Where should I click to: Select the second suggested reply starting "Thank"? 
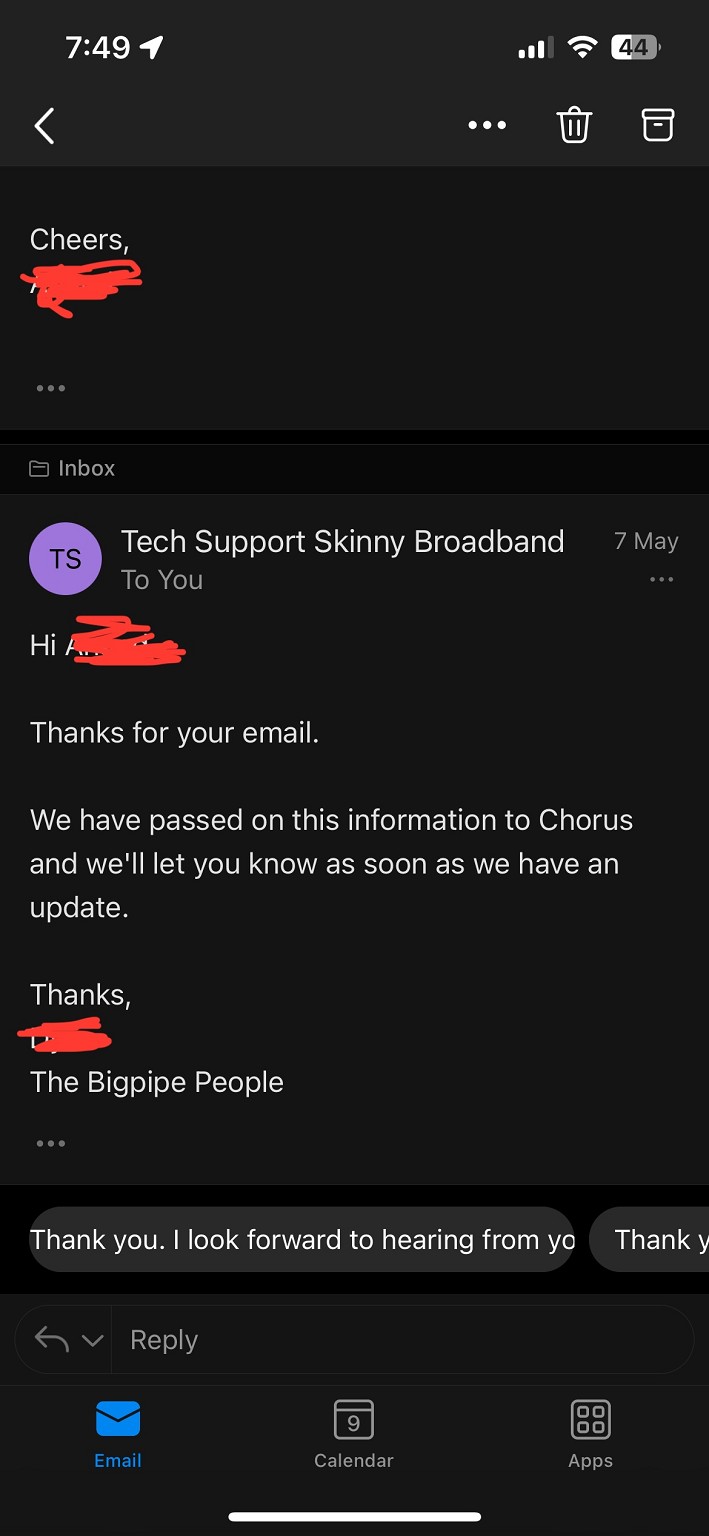(650, 1240)
